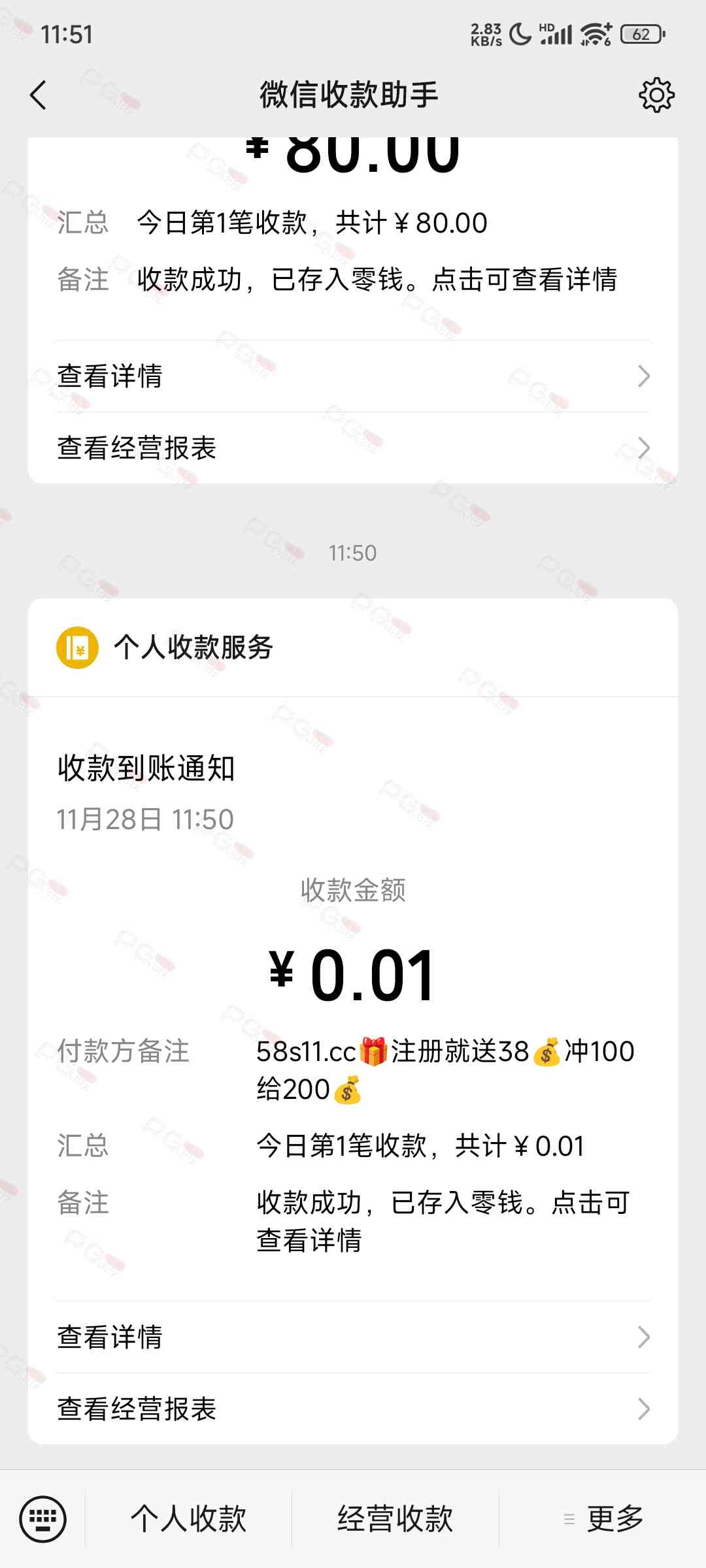The height and width of the screenshot is (1568, 706).
Task: Switch to keyboard input mode
Action: pyautogui.click(x=43, y=1519)
